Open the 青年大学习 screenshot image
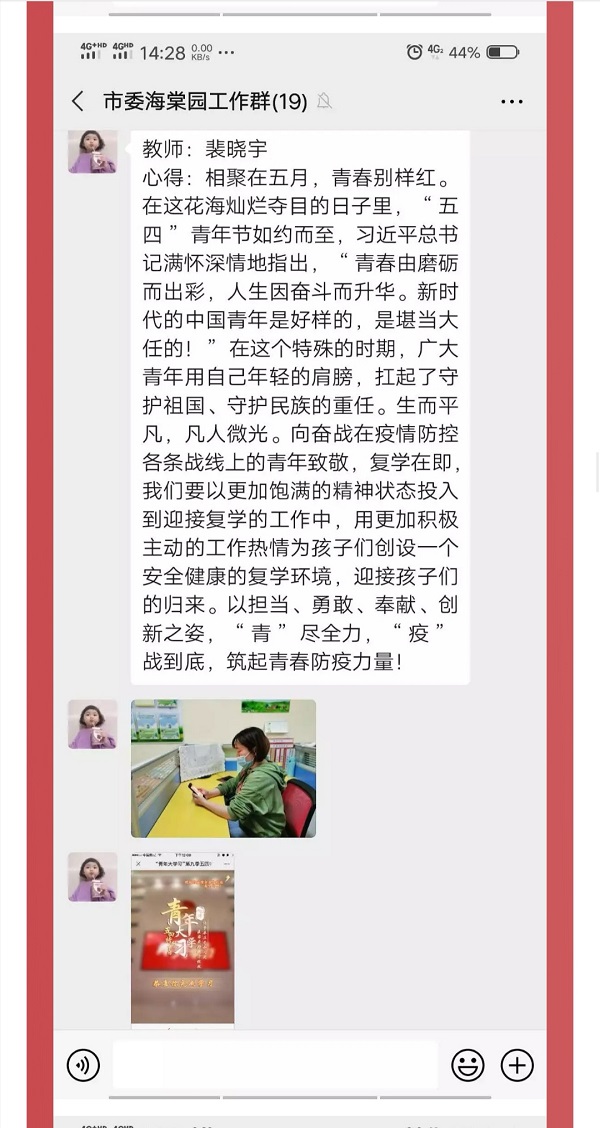The image size is (600, 1128). pos(182,938)
